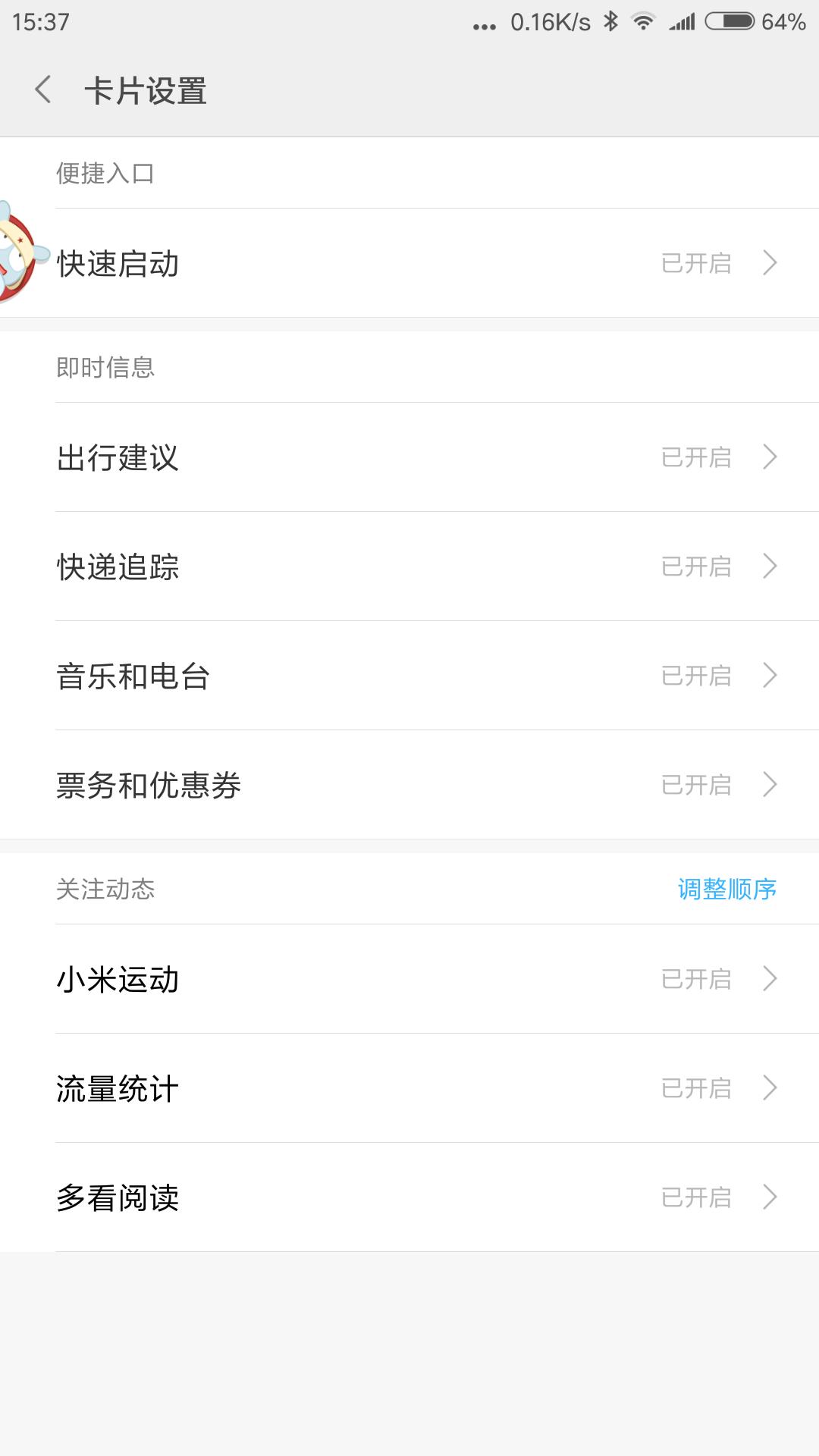The height and width of the screenshot is (1456, 819).
Task: Tap the battery indicator in the status bar
Action: (728, 23)
